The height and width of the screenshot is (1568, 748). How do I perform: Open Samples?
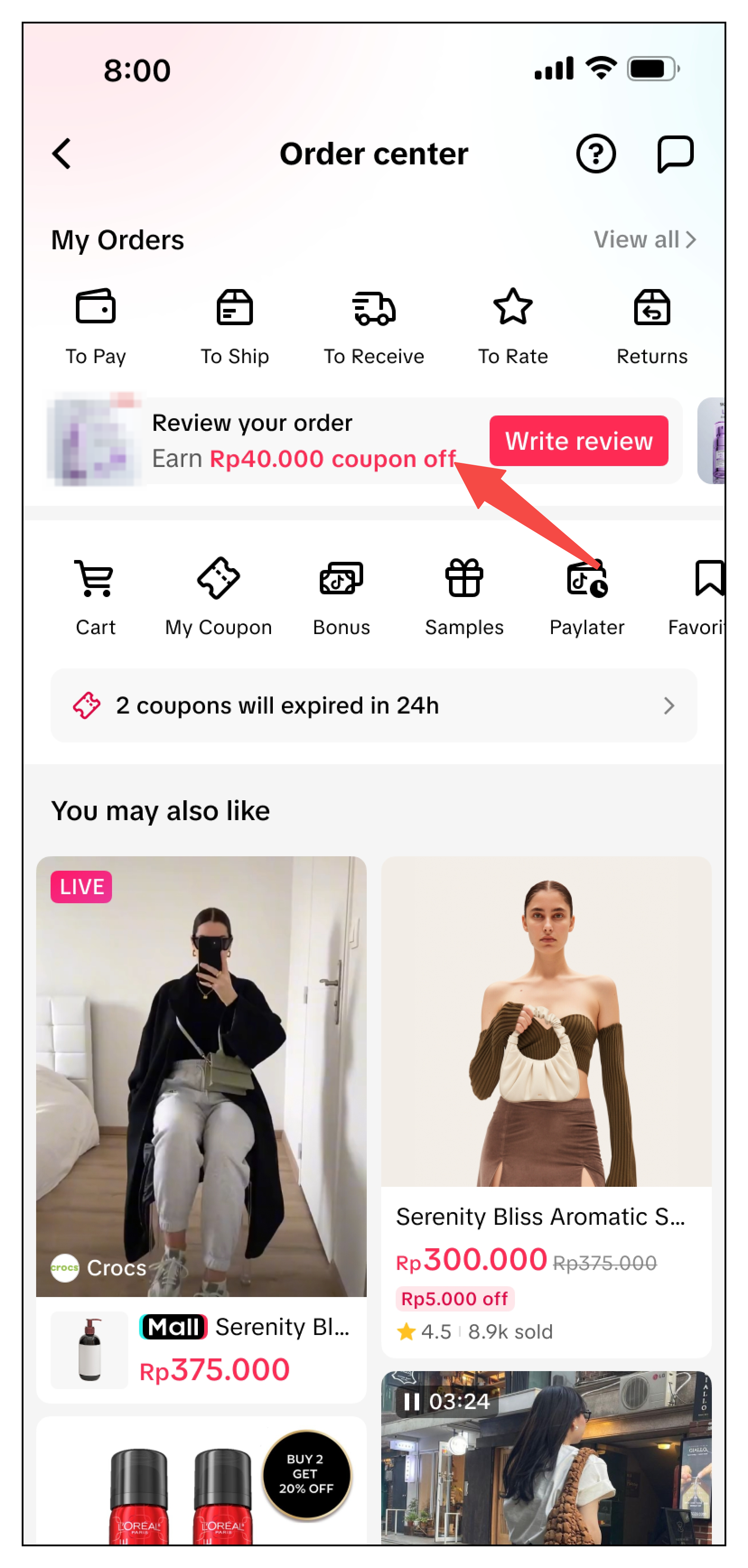tap(464, 595)
